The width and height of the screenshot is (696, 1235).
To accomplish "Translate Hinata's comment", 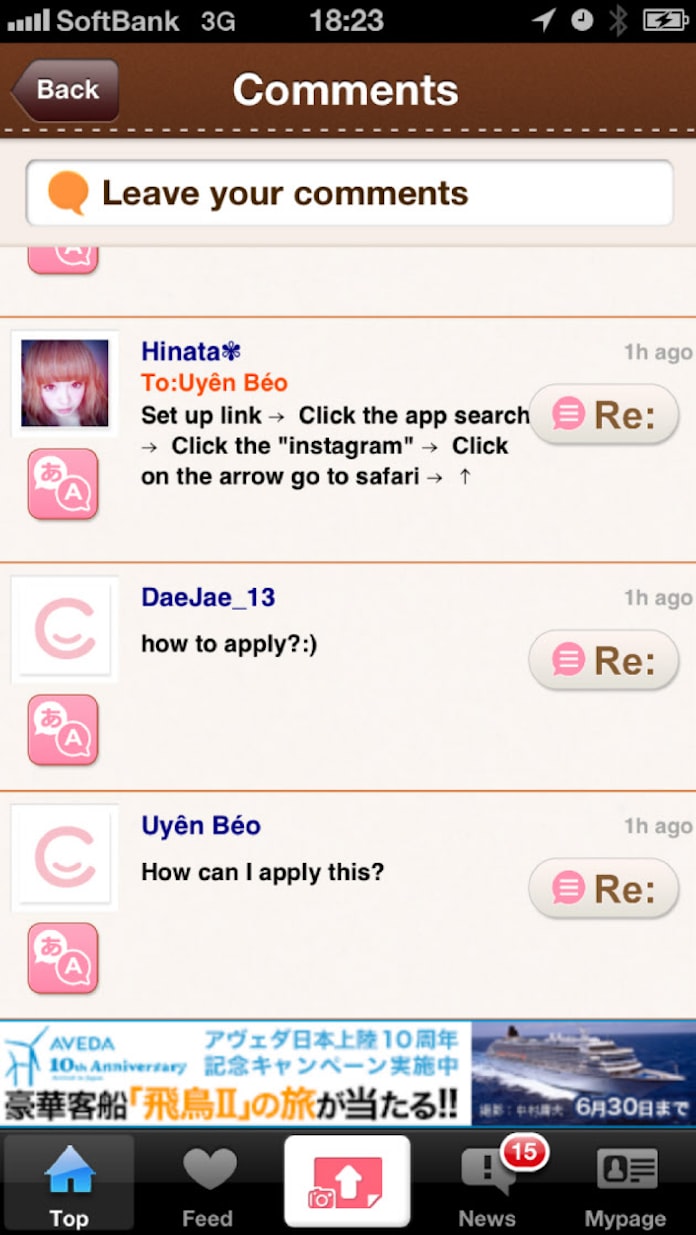I will 63,484.
